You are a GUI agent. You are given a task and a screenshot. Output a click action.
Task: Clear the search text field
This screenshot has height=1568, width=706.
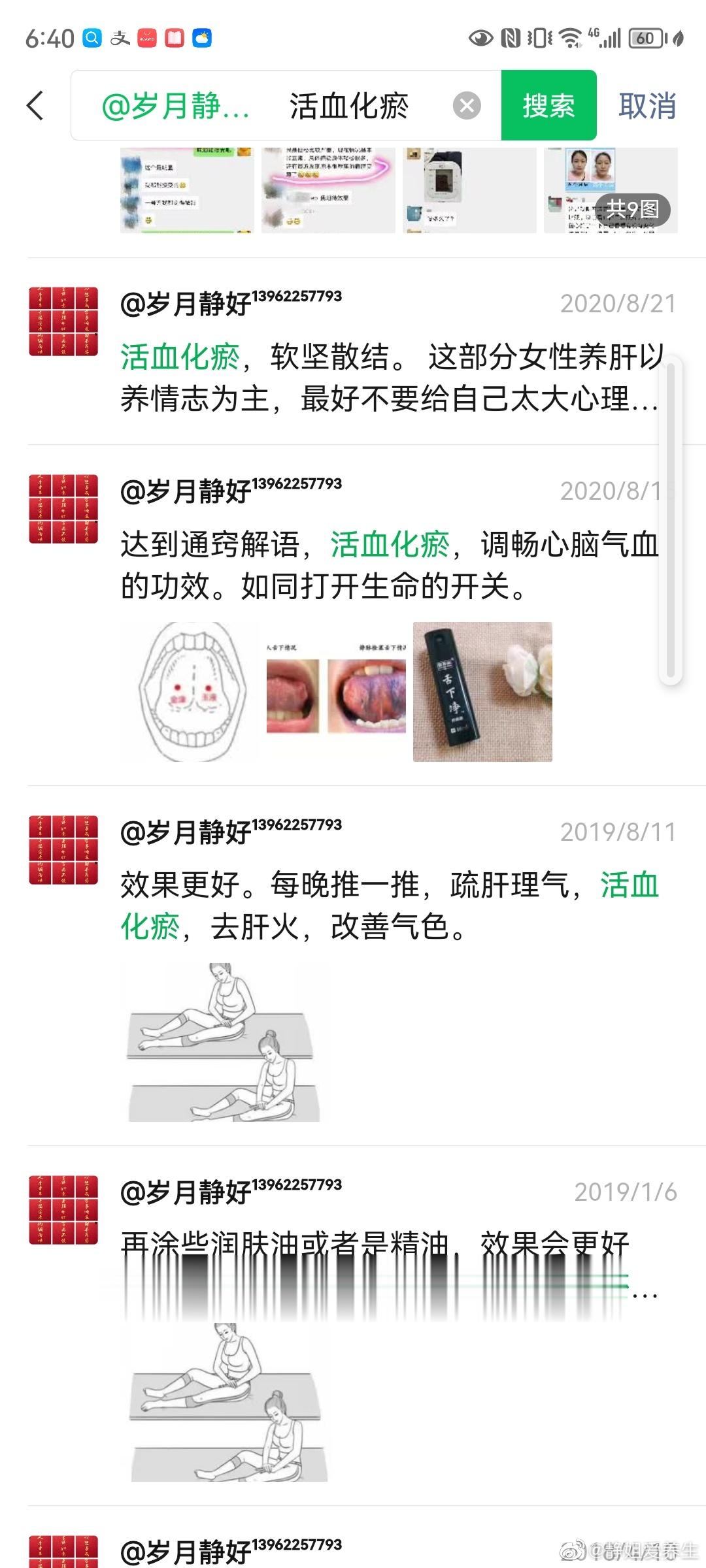[467, 106]
